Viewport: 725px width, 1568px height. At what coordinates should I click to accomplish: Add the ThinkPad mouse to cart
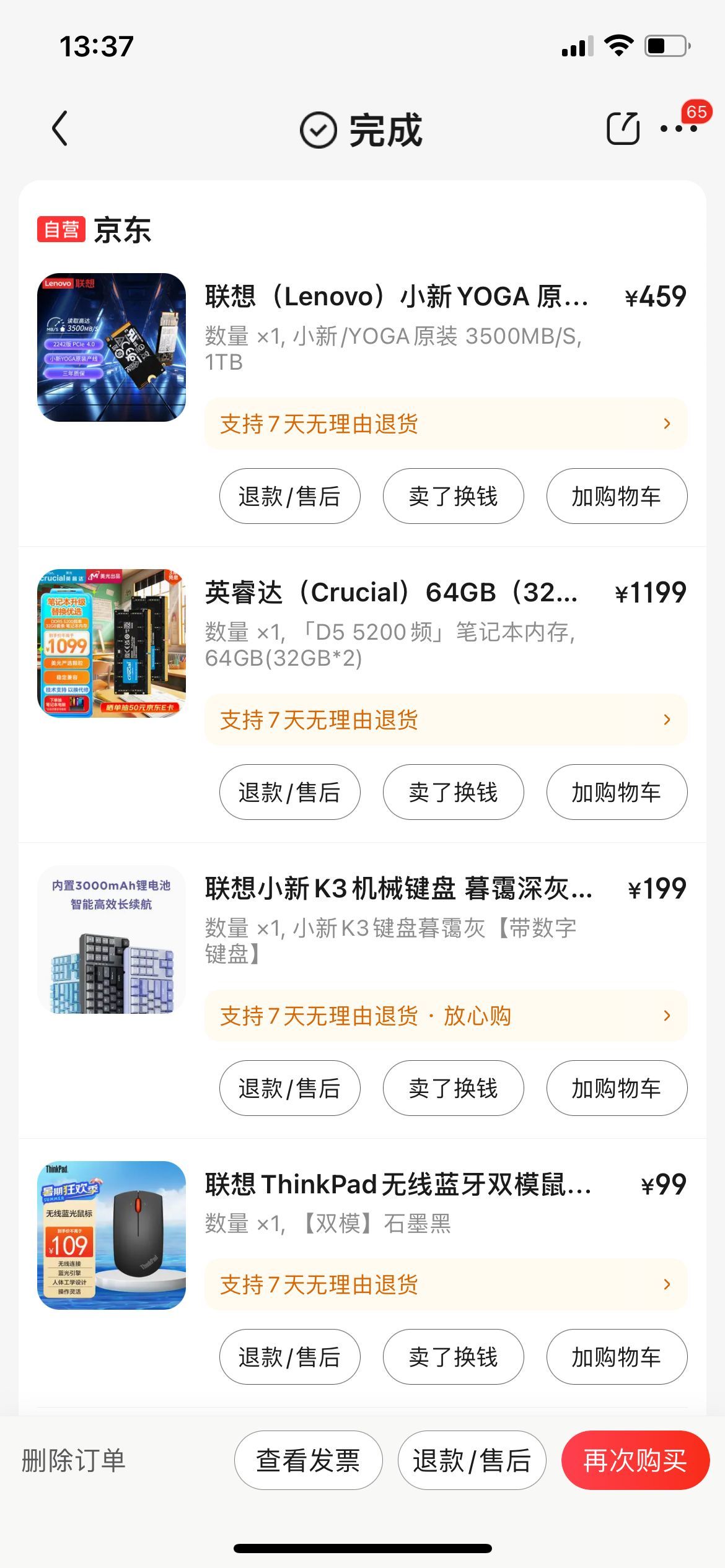coord(617,1357)
